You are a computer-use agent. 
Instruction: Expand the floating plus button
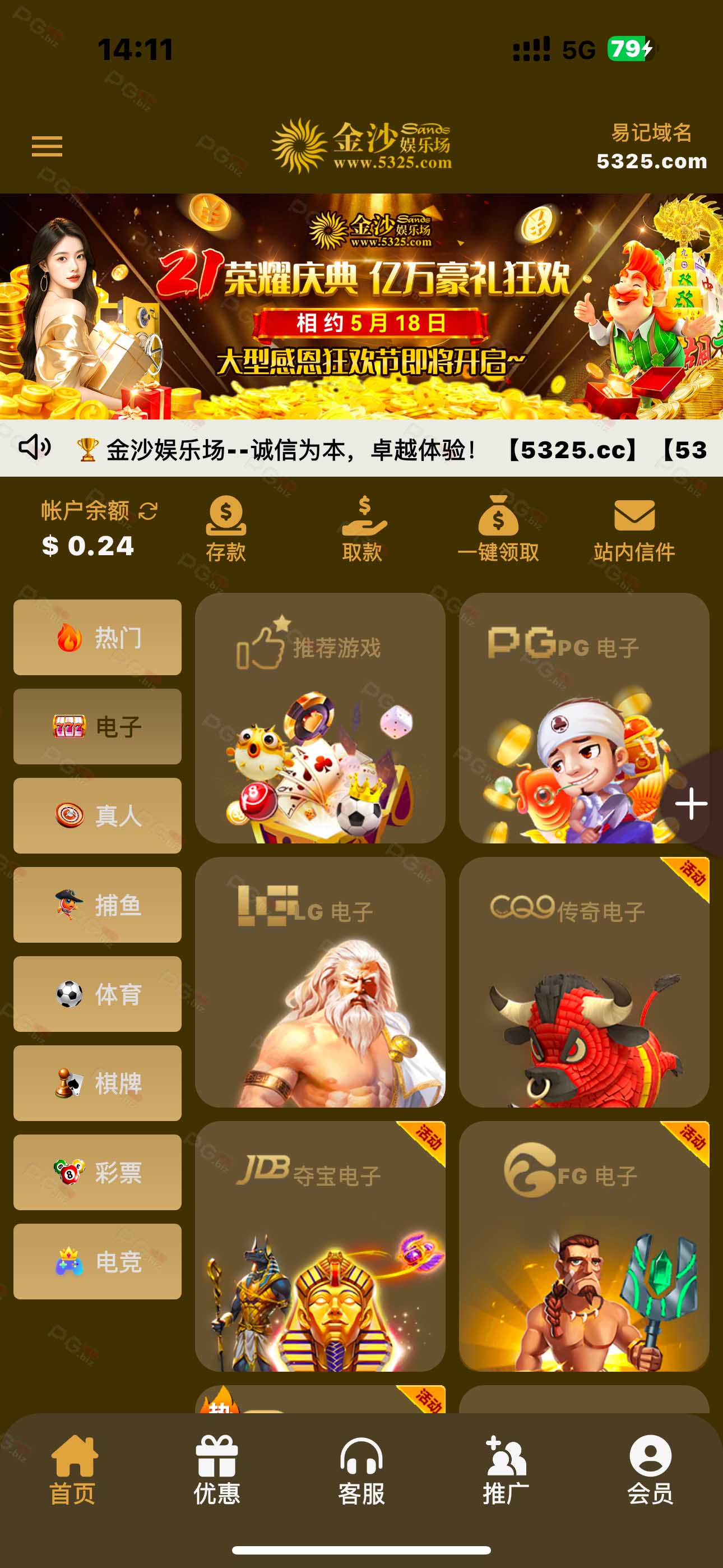(x=692, y=804)
